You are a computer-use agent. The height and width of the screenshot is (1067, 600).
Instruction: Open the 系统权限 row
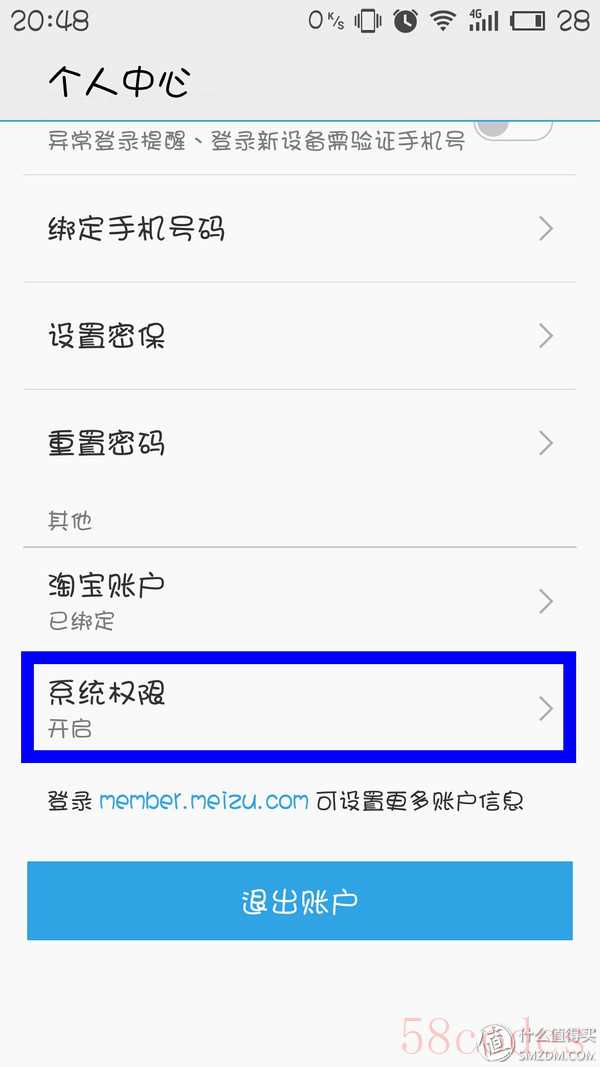click(x=300, y=708)
